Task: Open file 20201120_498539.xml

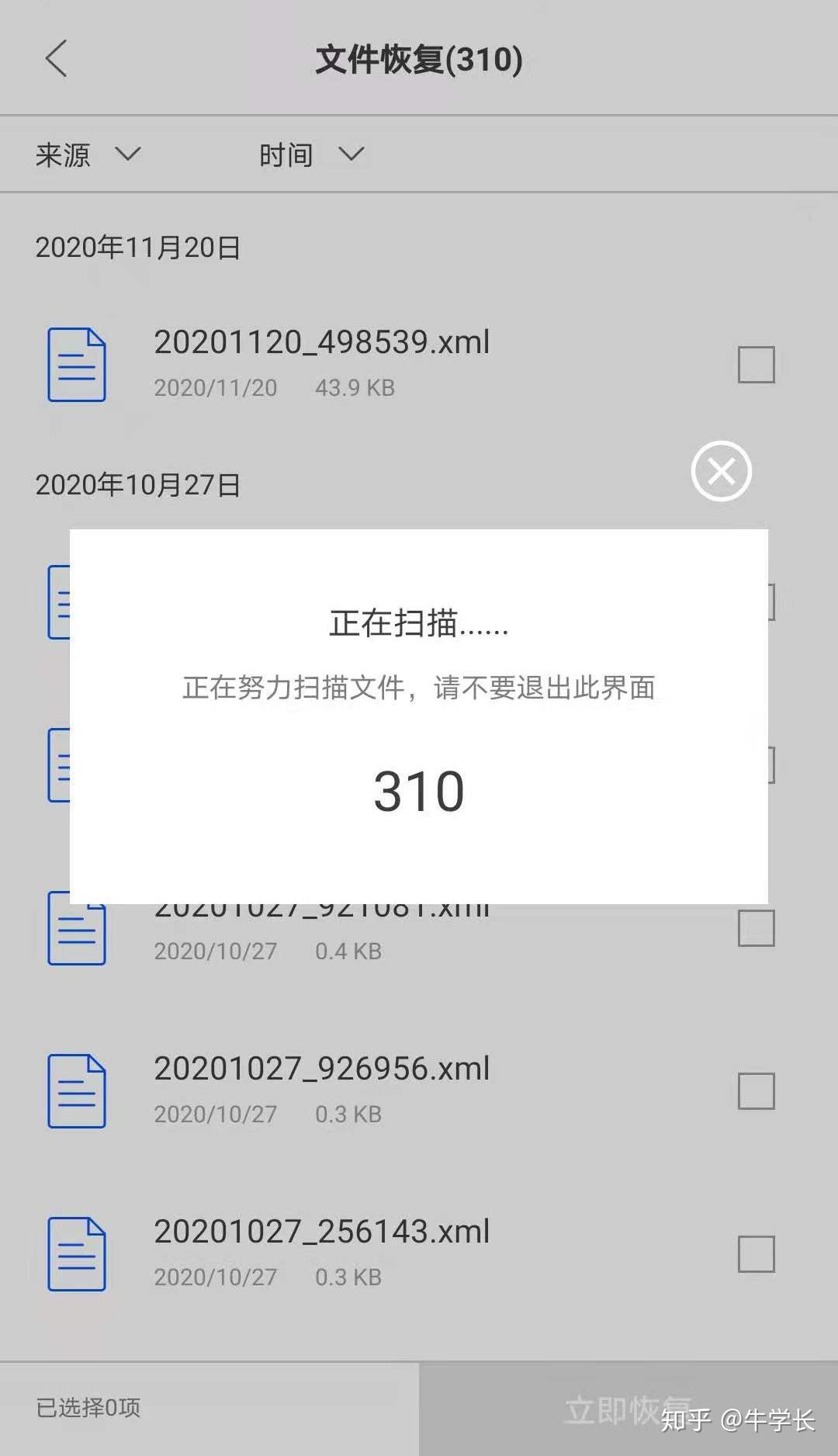Action: [321, 342]
